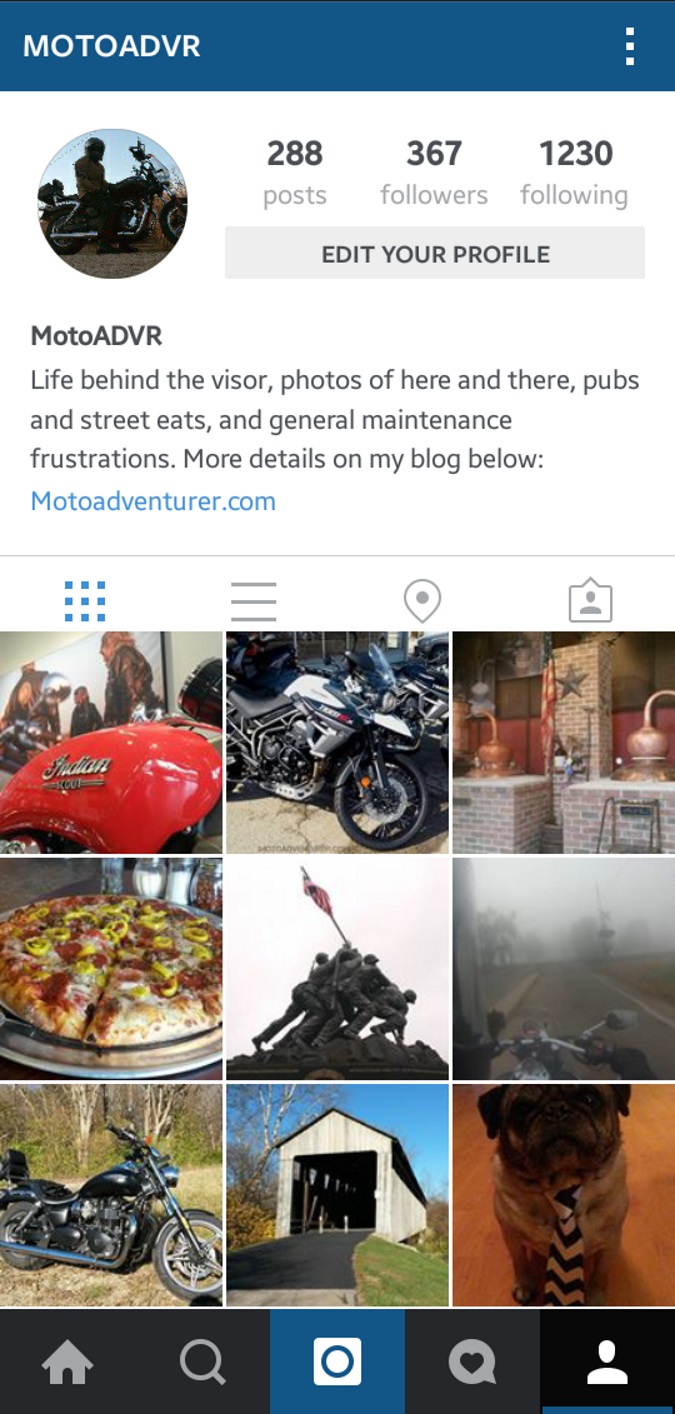675x1414 pixels.
Task: Open the Motoadventurer.com blog link
Action: tap(153, 500)
